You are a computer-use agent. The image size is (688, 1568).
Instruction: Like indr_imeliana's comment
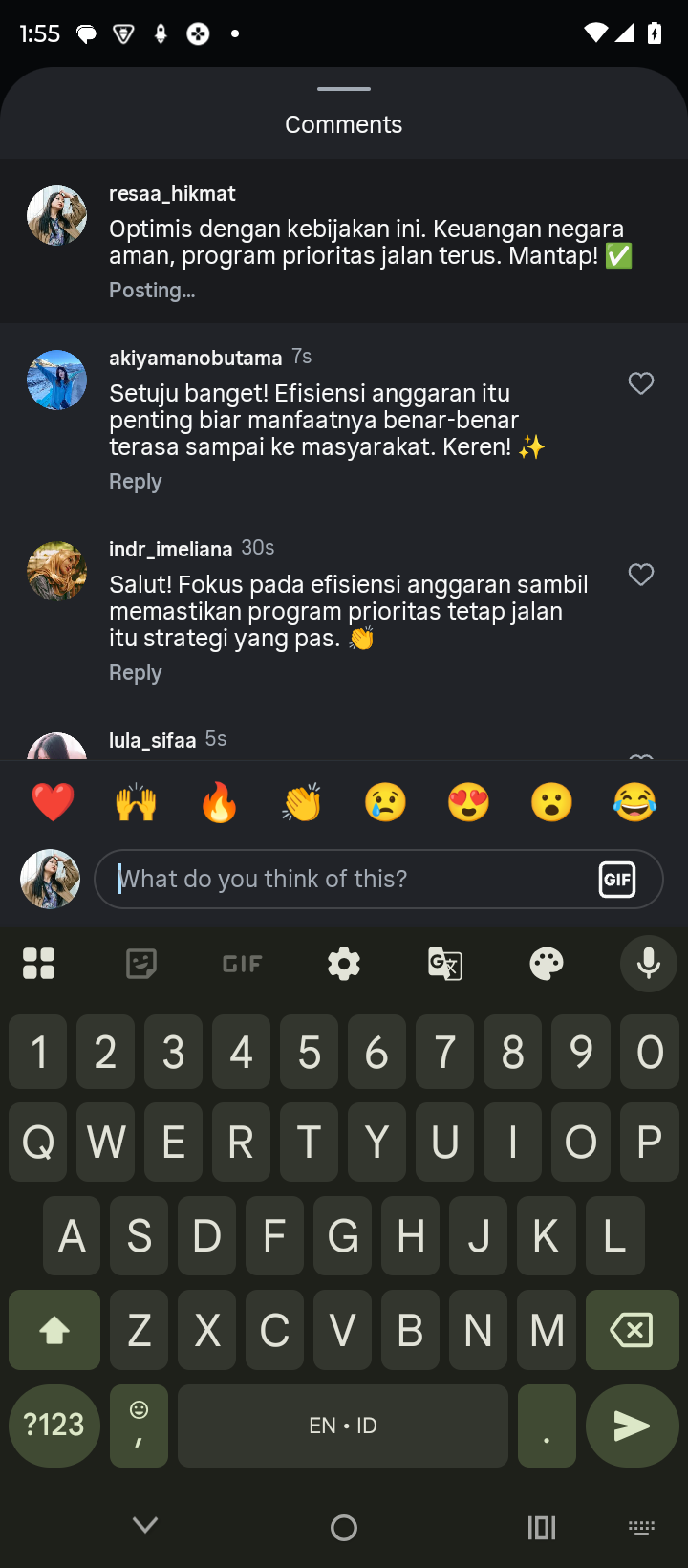pyautogui.click(x=641, y=575)
